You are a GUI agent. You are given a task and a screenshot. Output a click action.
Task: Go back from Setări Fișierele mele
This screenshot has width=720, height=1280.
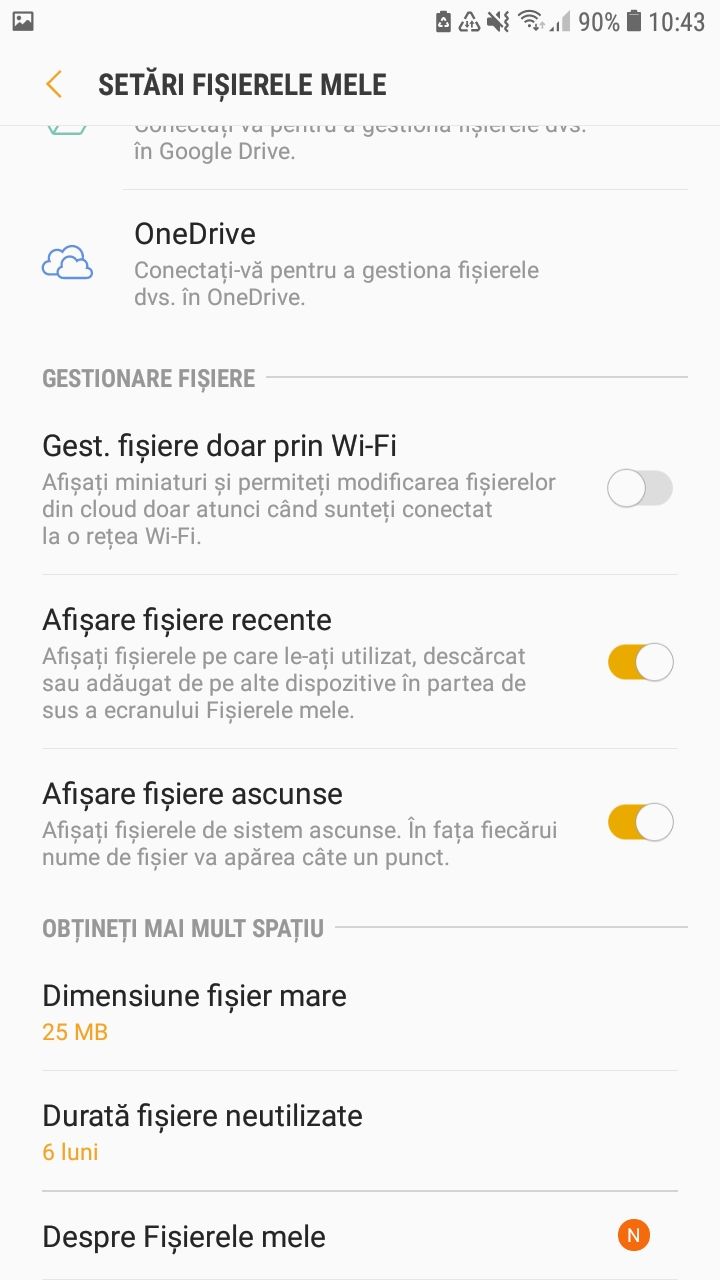tap(54, 85)
